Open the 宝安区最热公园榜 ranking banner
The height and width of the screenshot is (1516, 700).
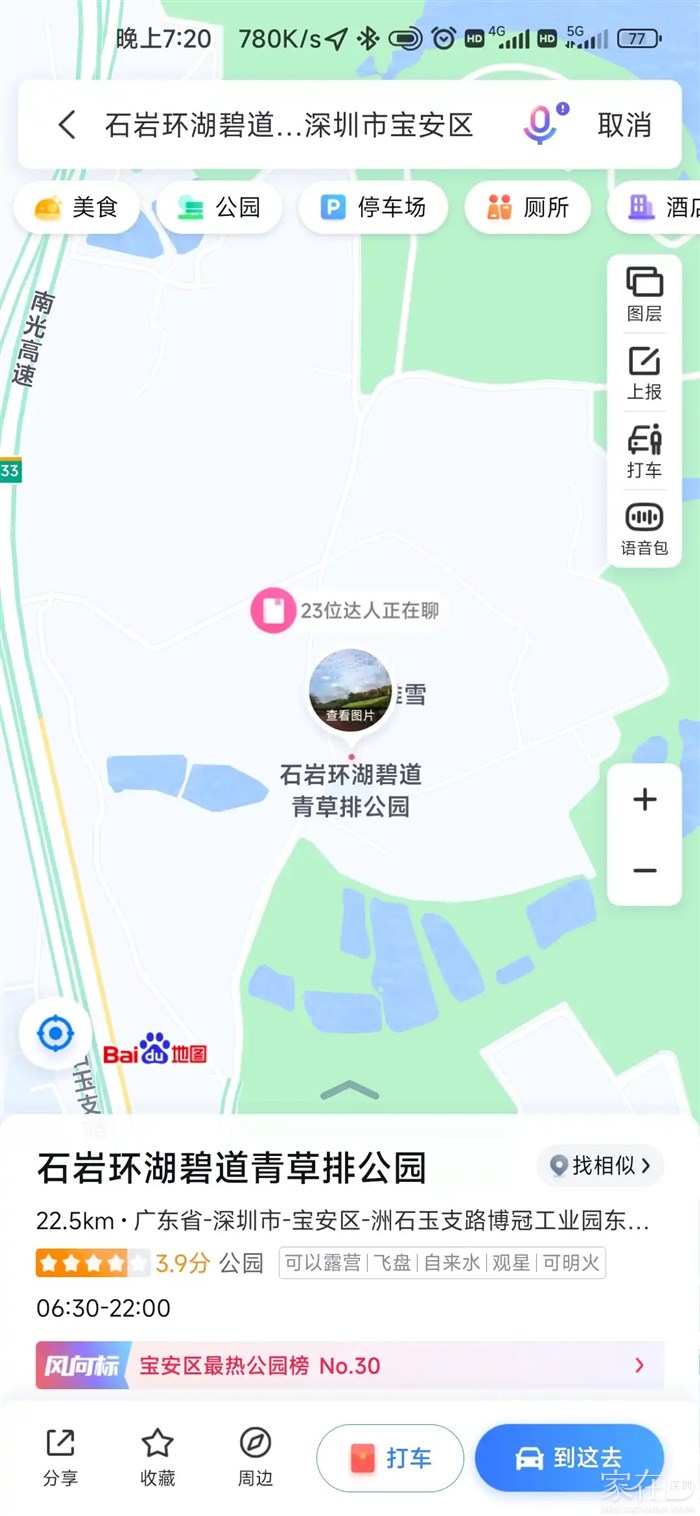pyautogui.click(x=350, y=1365)
